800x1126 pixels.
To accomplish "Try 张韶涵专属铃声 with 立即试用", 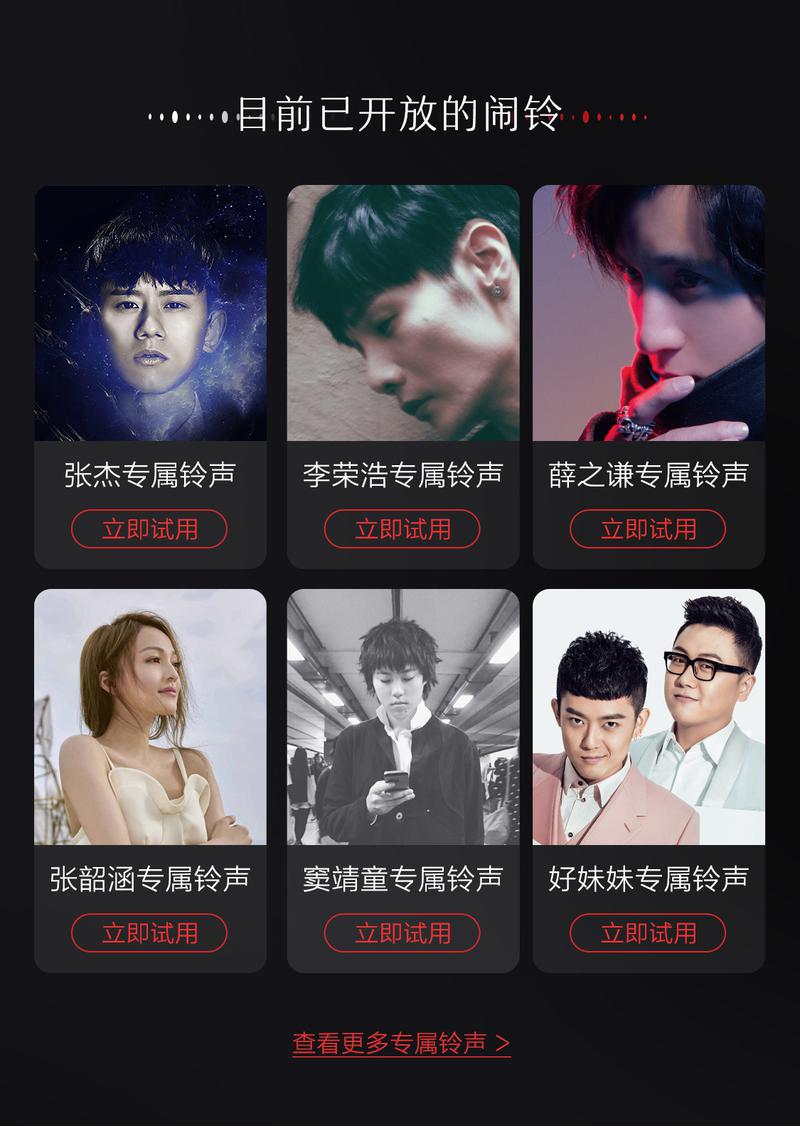I will coord(149,933).
